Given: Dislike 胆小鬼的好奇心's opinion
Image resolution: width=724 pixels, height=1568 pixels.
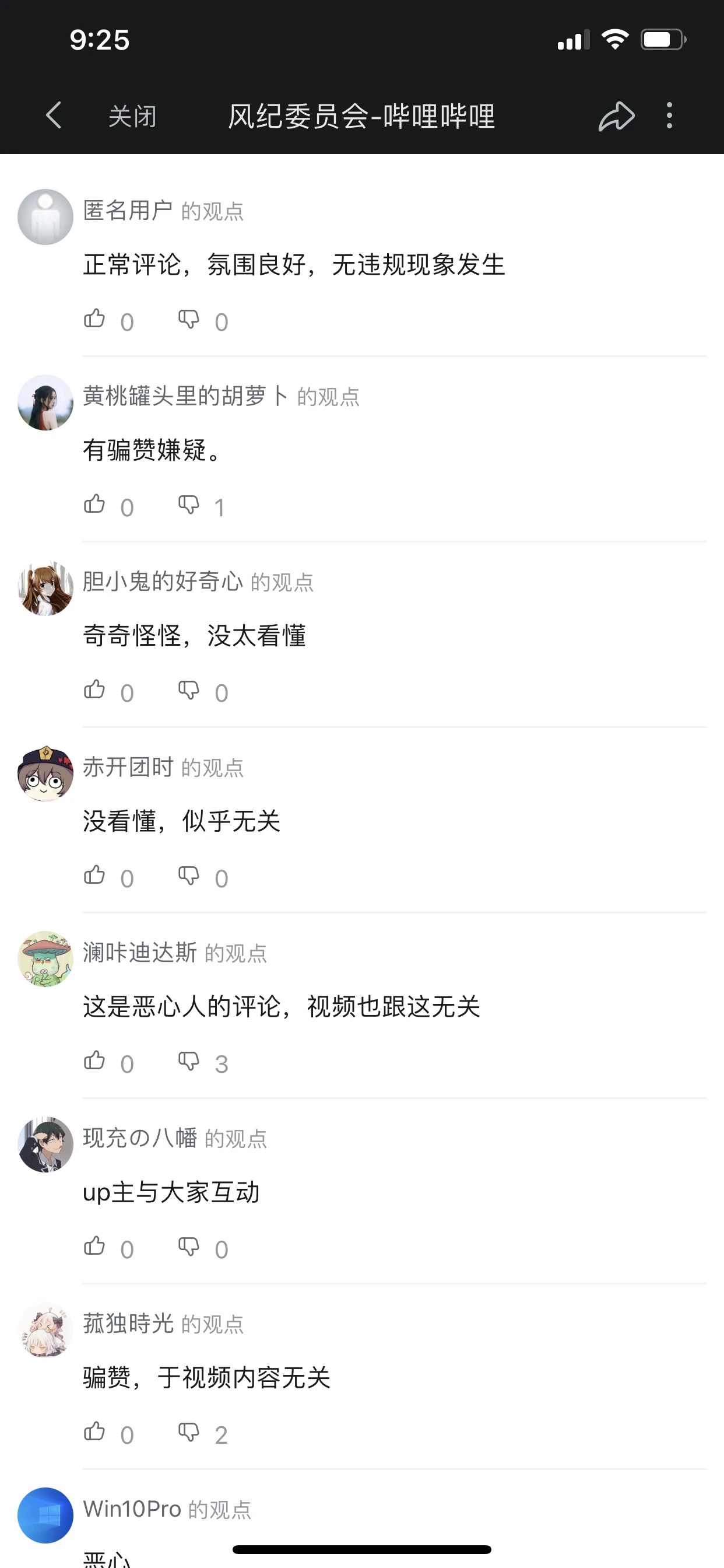Looking at the screenshot, I should click(189, 689).
